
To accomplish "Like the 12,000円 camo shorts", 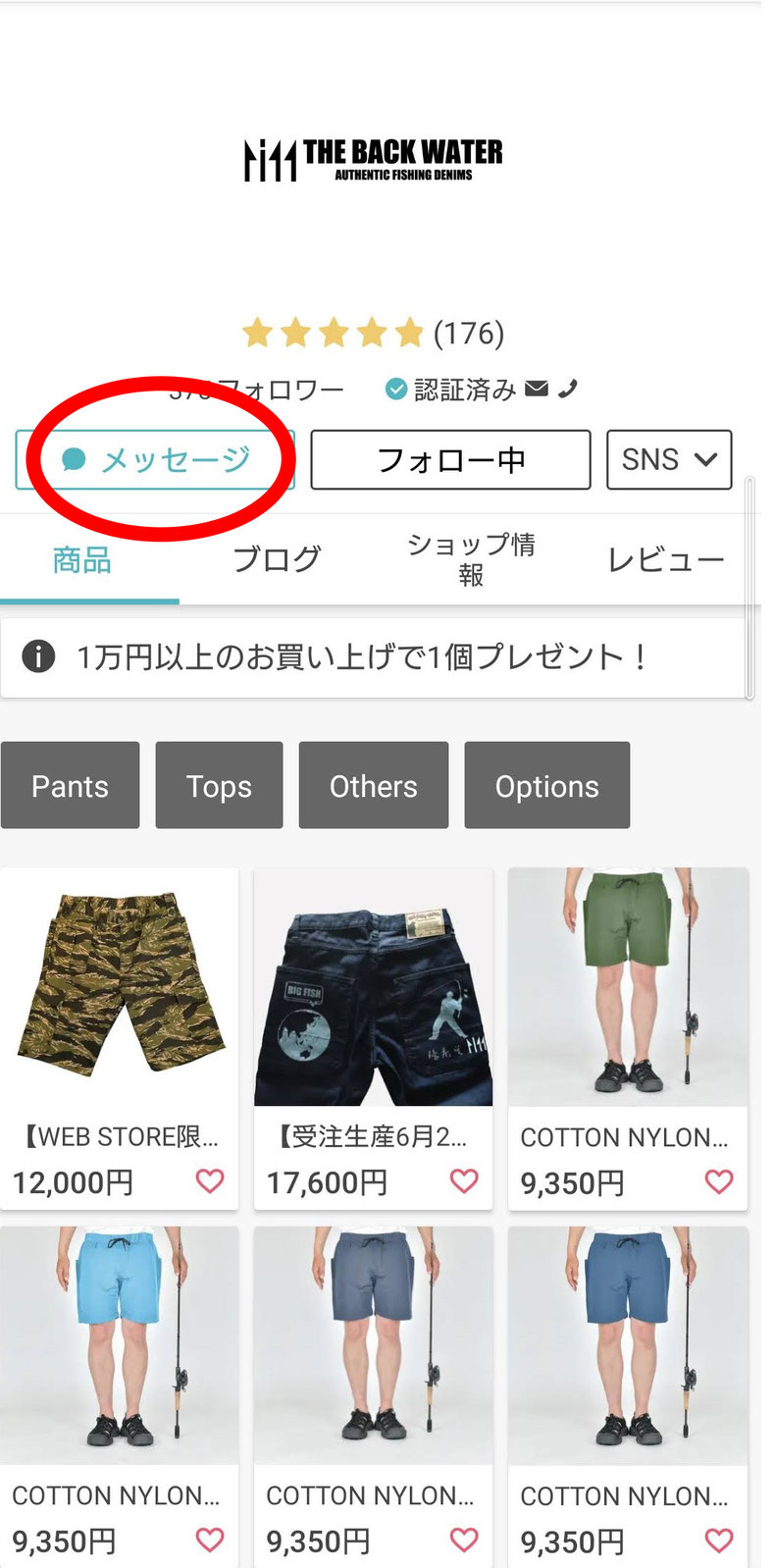I will click(210, 1181).
